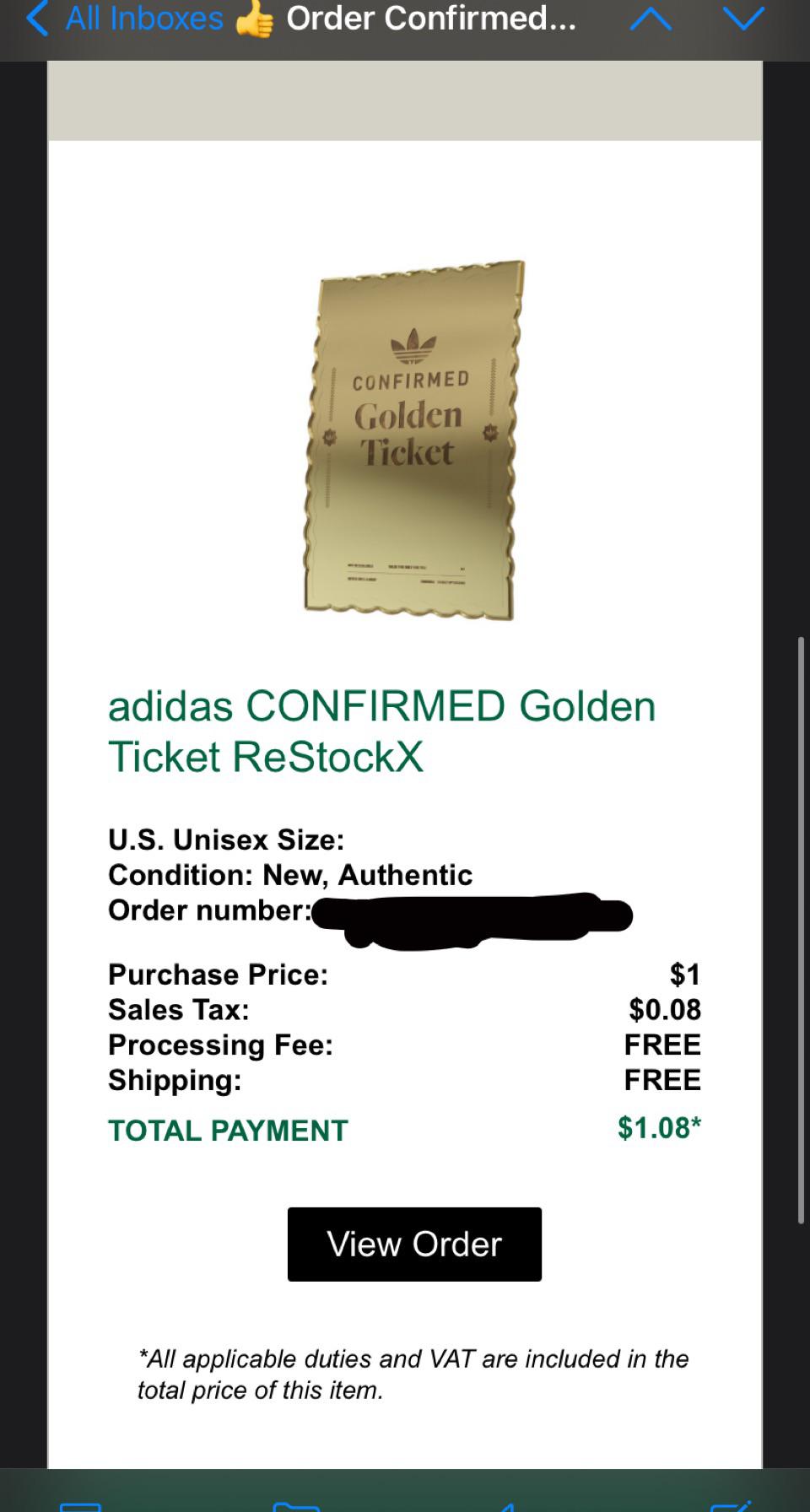This screenshot has width=810, height=1512.
Task: Tap the Shipping FREE label
Action: (x=662, y=1079)
